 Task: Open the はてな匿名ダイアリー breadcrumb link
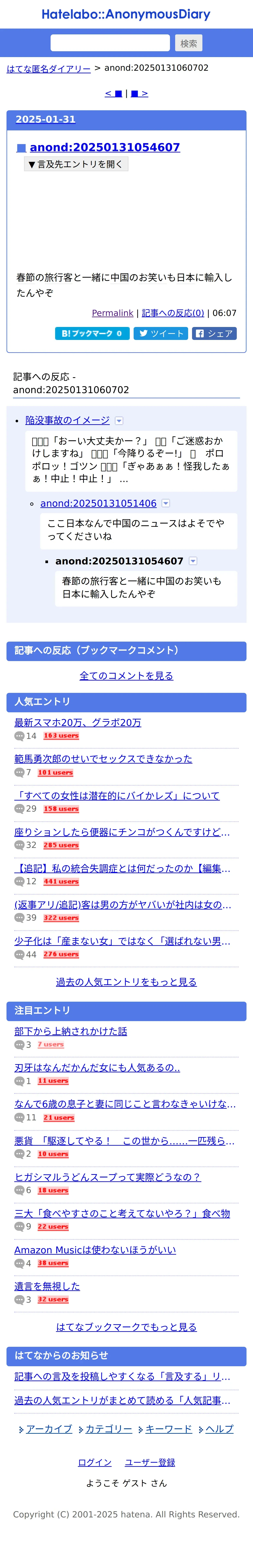(x=49, y=69)
